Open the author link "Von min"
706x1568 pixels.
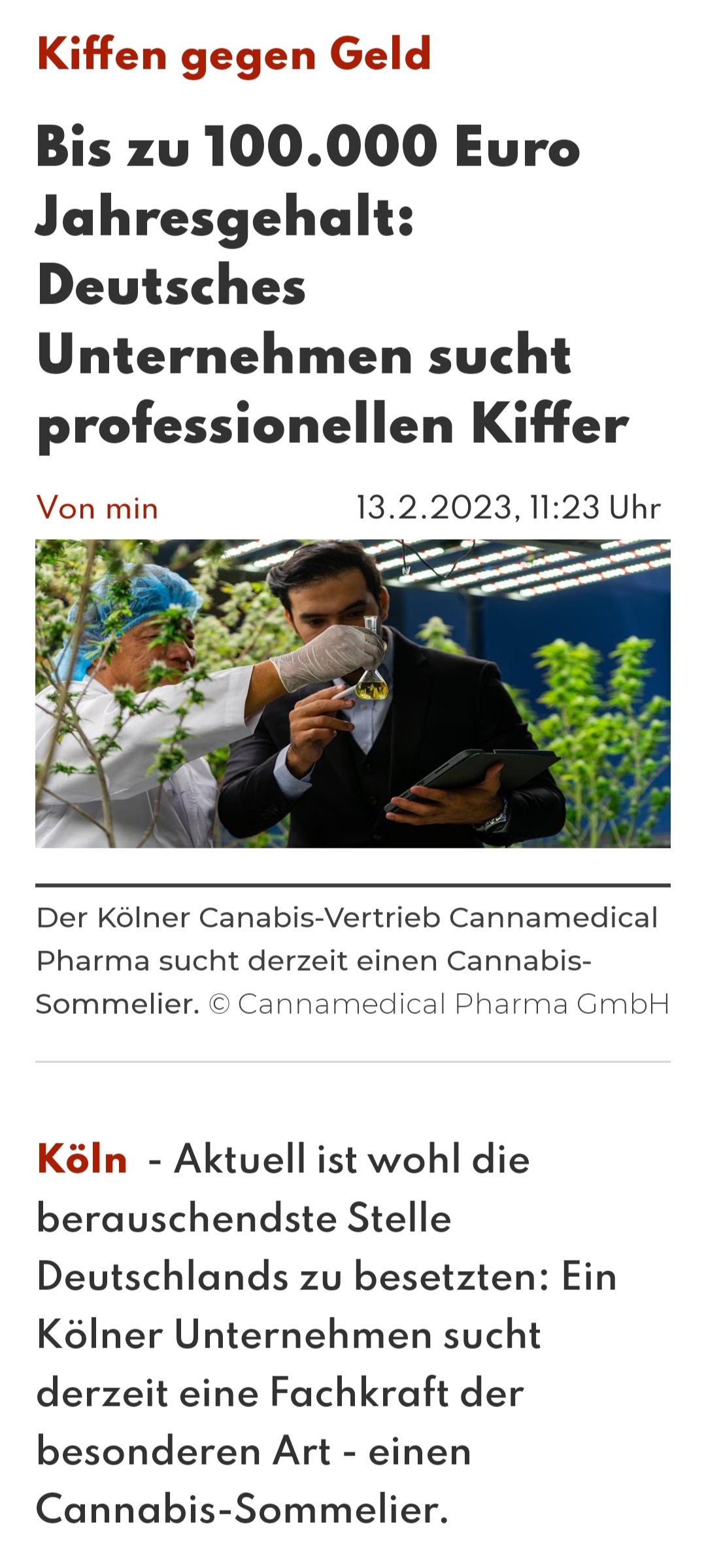tap(97, 508)
